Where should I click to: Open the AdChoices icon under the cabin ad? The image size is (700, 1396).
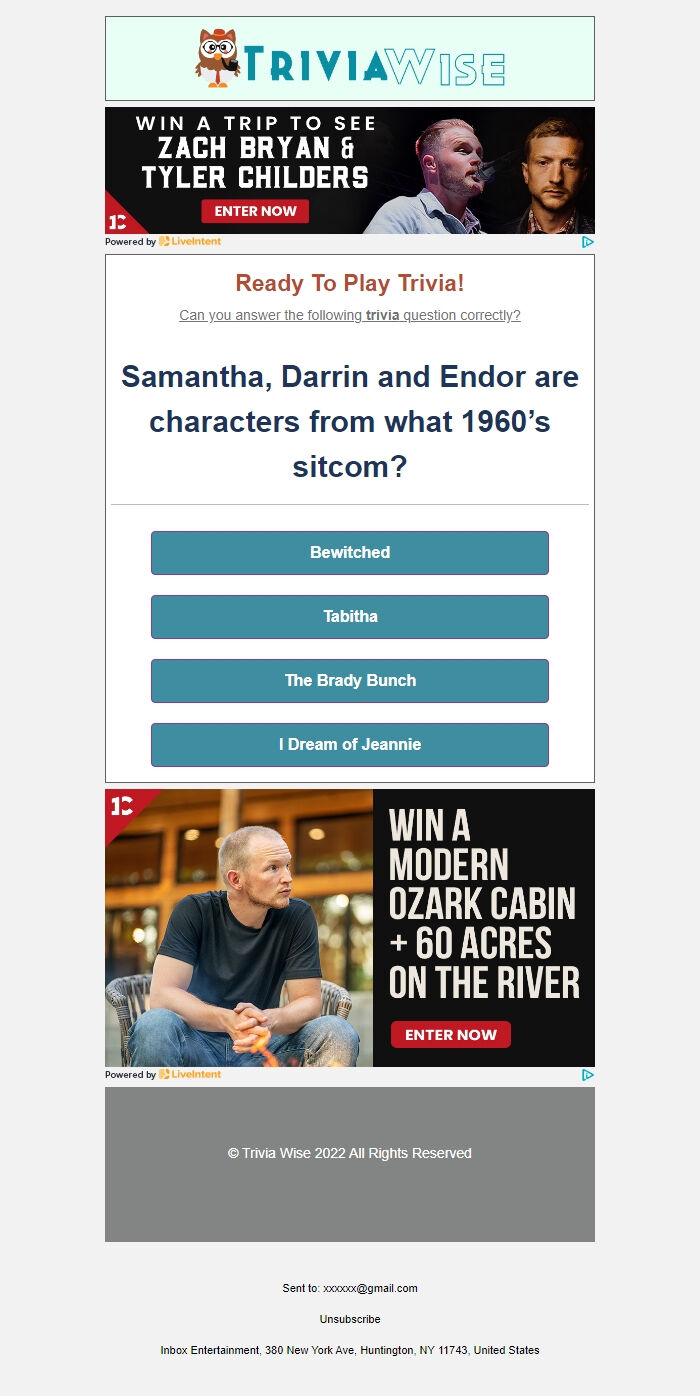pyautogui.click(x=588, y=1075)
